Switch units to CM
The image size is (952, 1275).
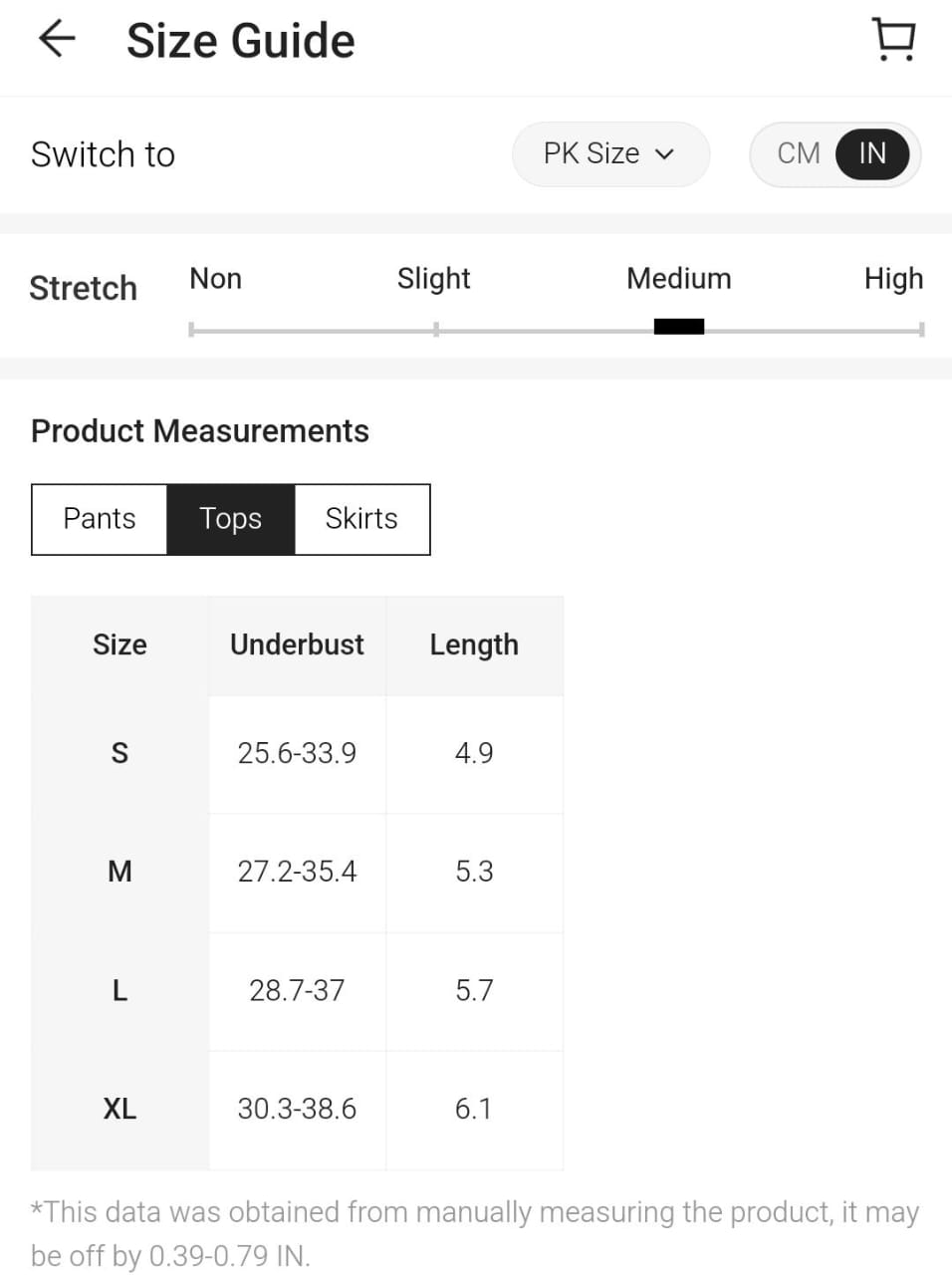pyautogui.click(x=798, y=153)
